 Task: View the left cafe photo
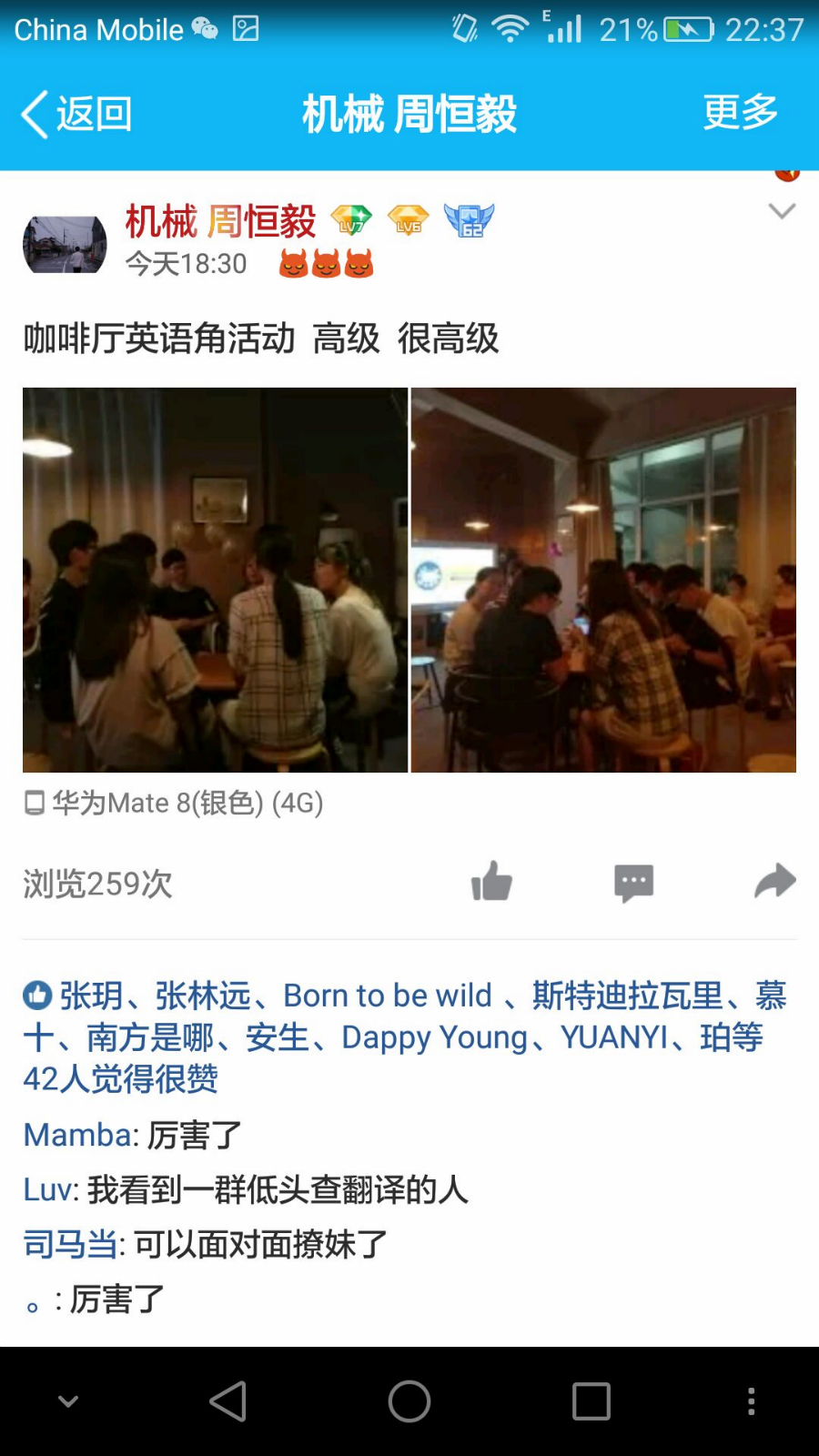(215, 580)
